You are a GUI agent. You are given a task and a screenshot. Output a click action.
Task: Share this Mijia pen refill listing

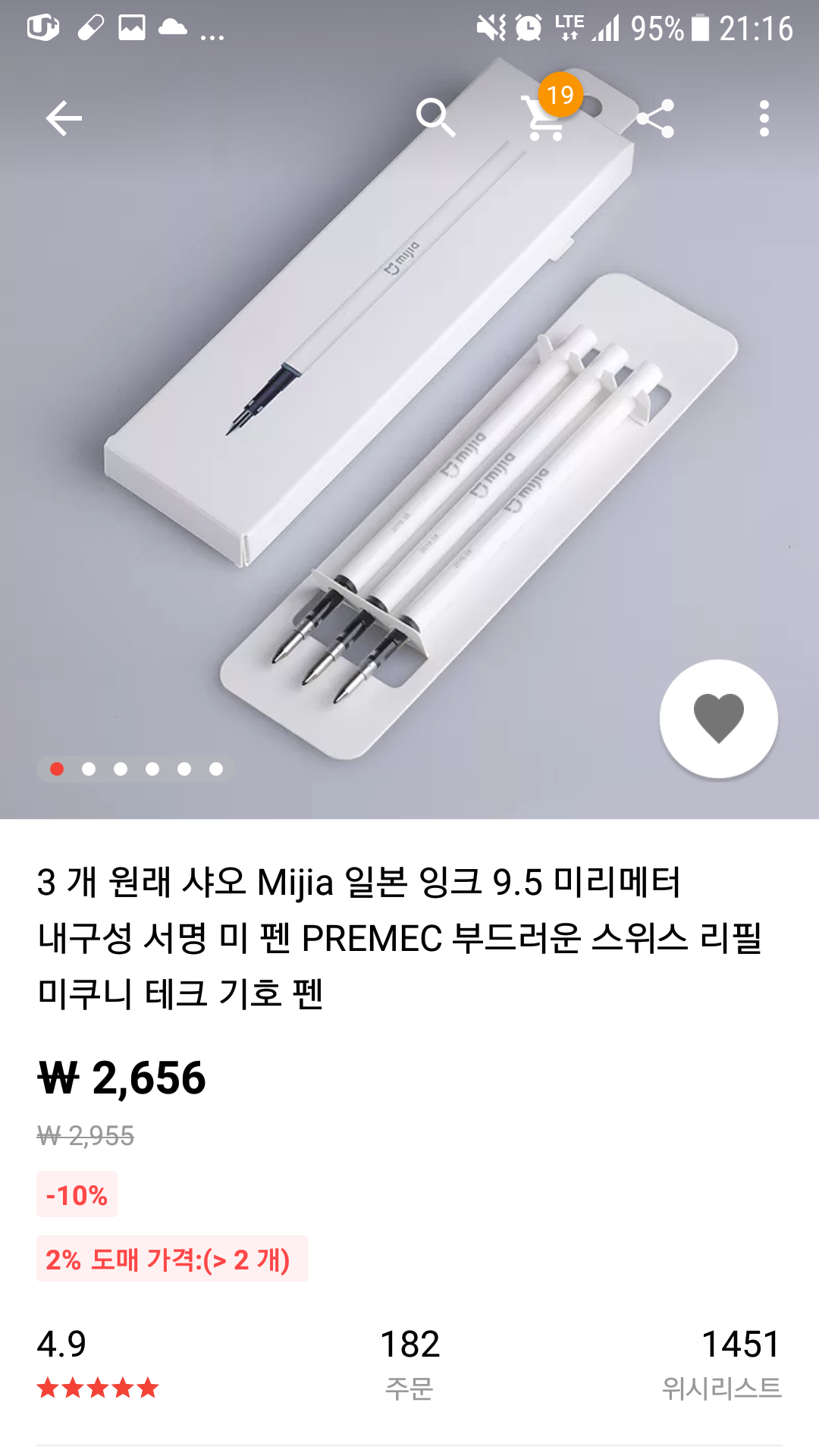click(x=656, y=118)
